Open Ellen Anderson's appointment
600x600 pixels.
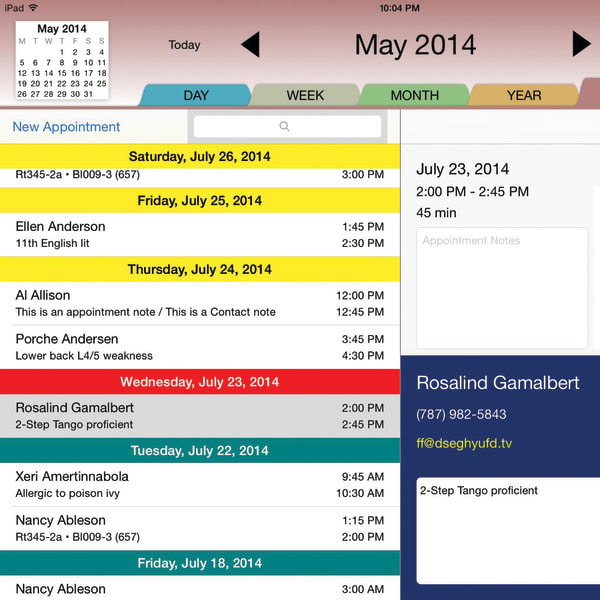point(200,235)
